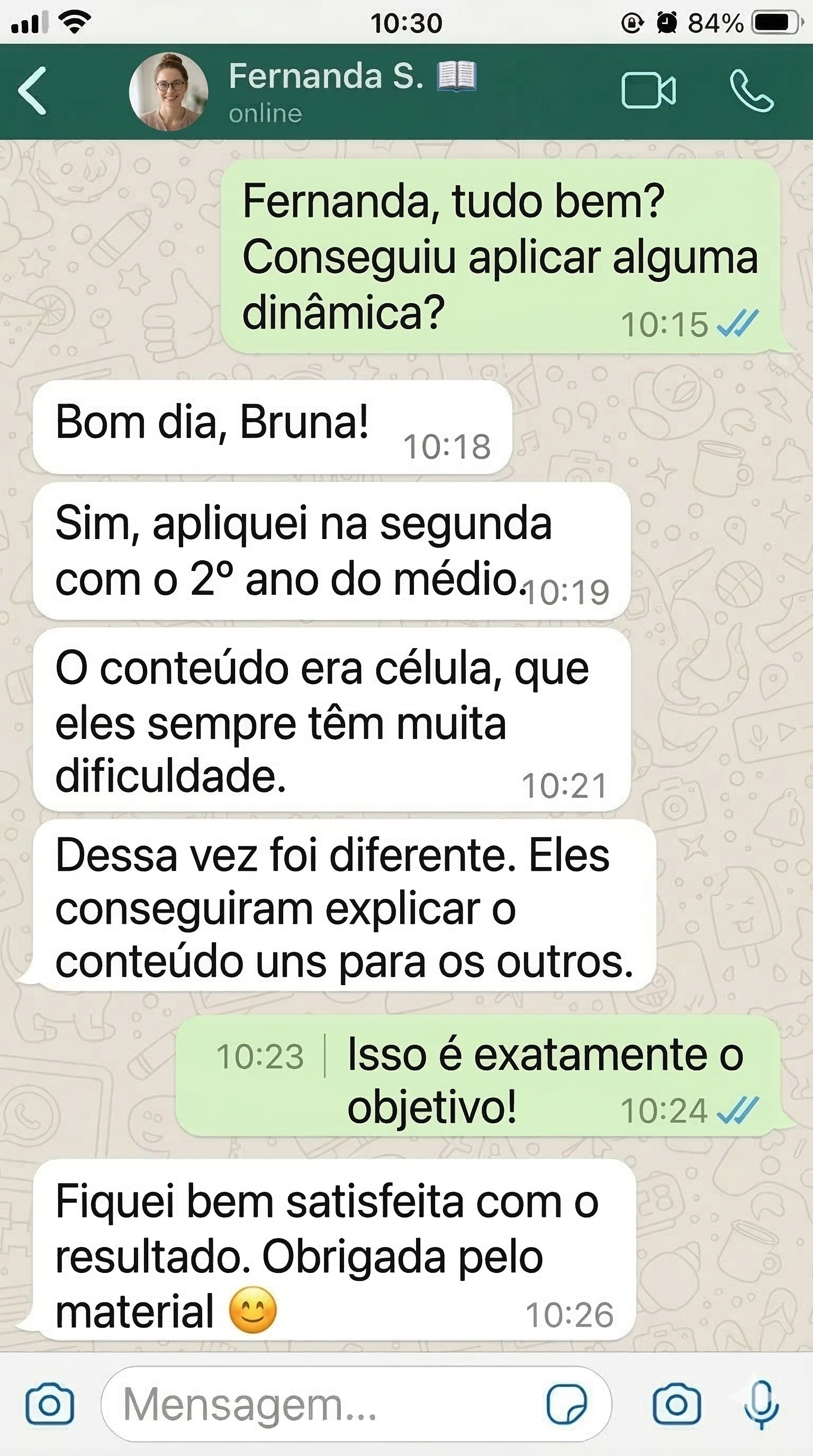Open the camera icon beside the microphone

(677, 1404)
